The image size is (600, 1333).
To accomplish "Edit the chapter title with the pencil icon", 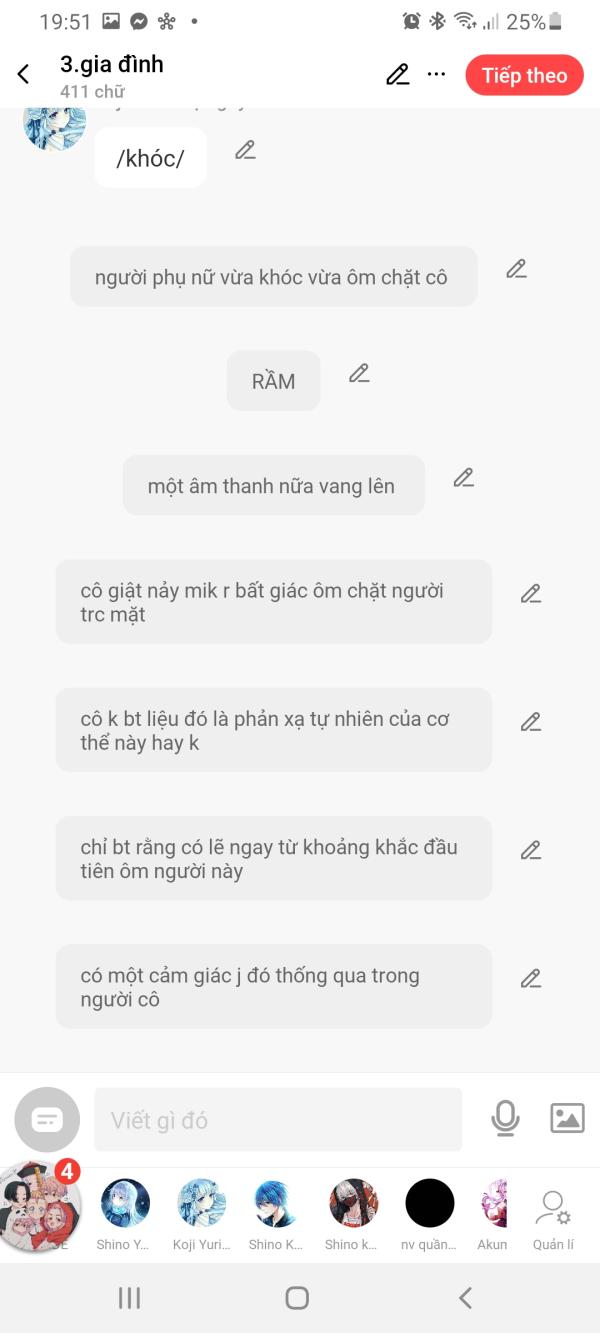I will click(x=397, y=75).
